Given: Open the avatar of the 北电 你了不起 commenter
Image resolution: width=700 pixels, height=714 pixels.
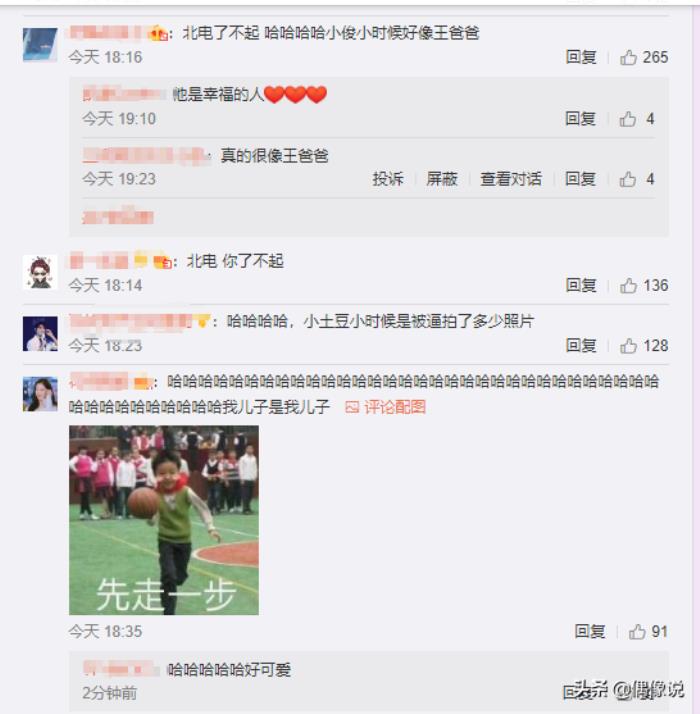Looking at the screenshot, I should pyautogui.click(x=40, y=272).
